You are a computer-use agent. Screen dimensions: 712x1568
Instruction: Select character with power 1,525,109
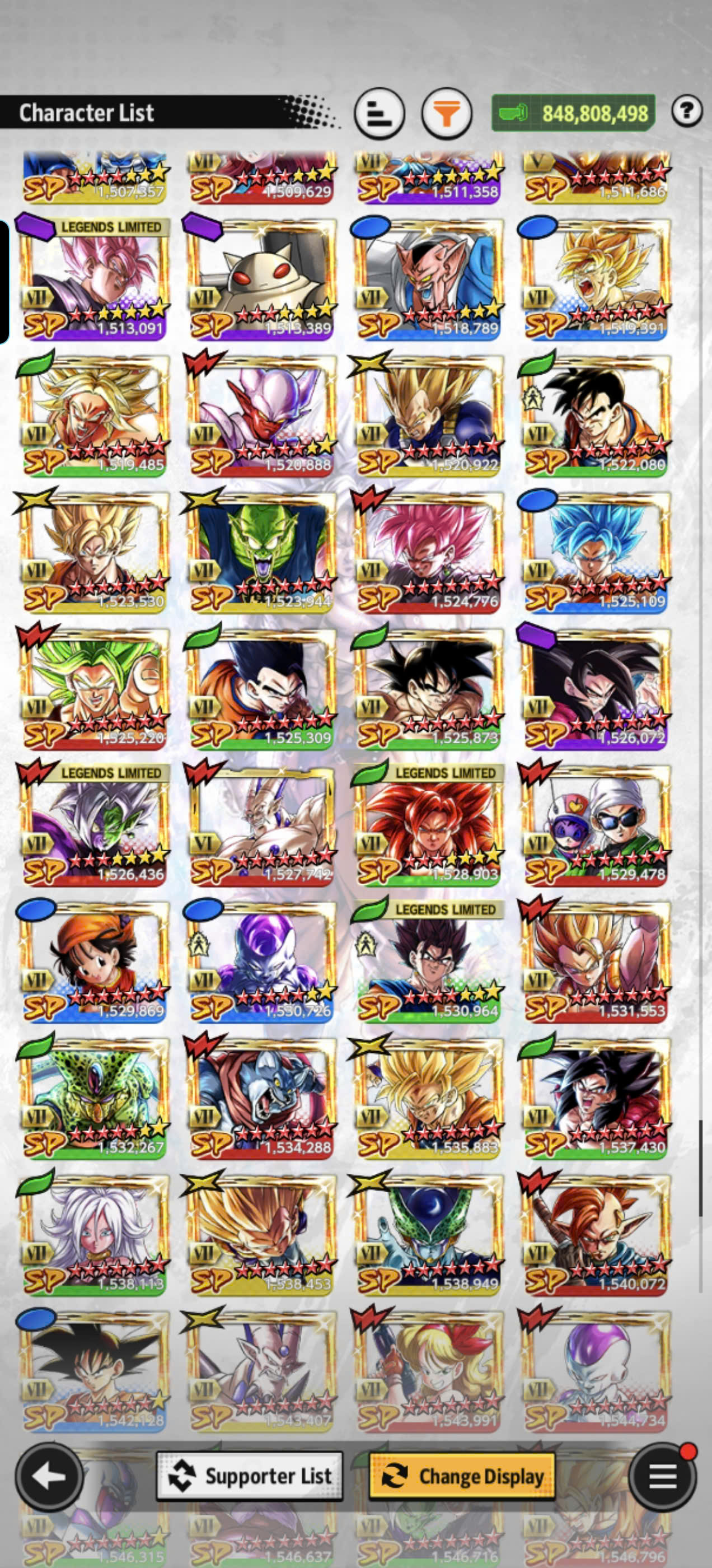pos(596,553)
